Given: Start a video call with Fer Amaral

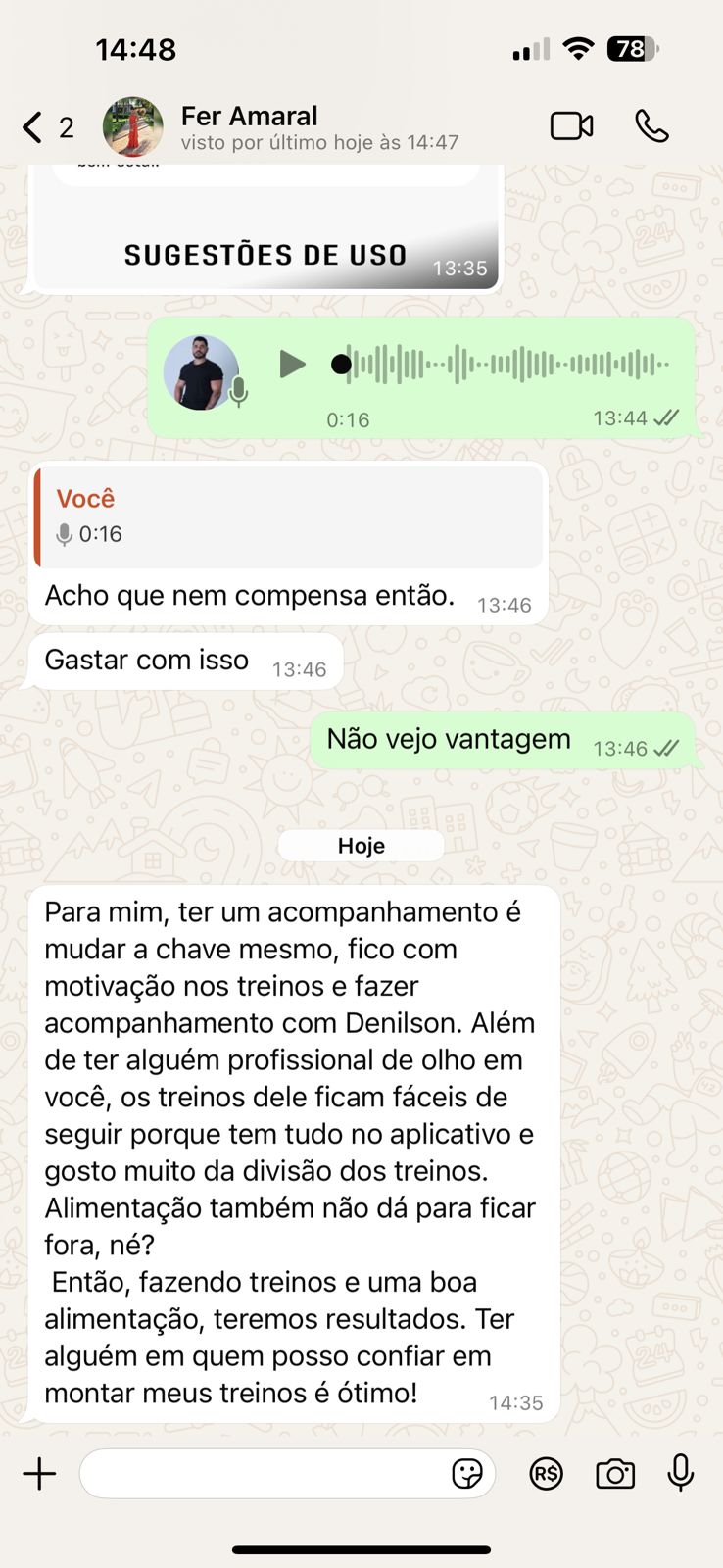Looking at the screenshot, I should pos(571,126).
